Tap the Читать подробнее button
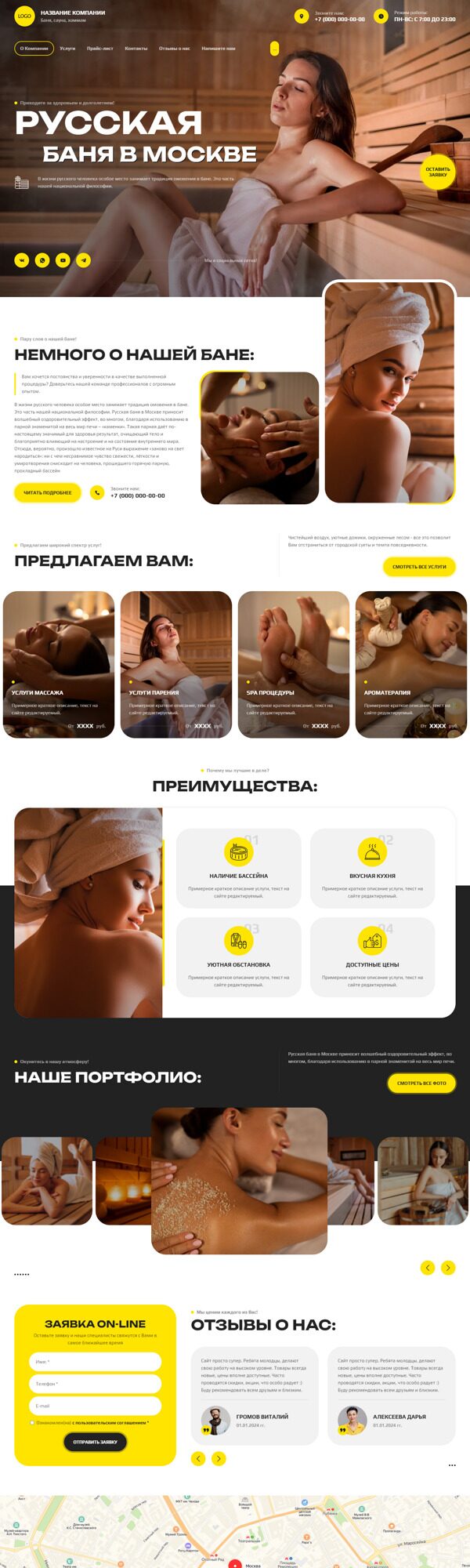The width and height of the screenshot is (470, 1568). click(47, 492)
